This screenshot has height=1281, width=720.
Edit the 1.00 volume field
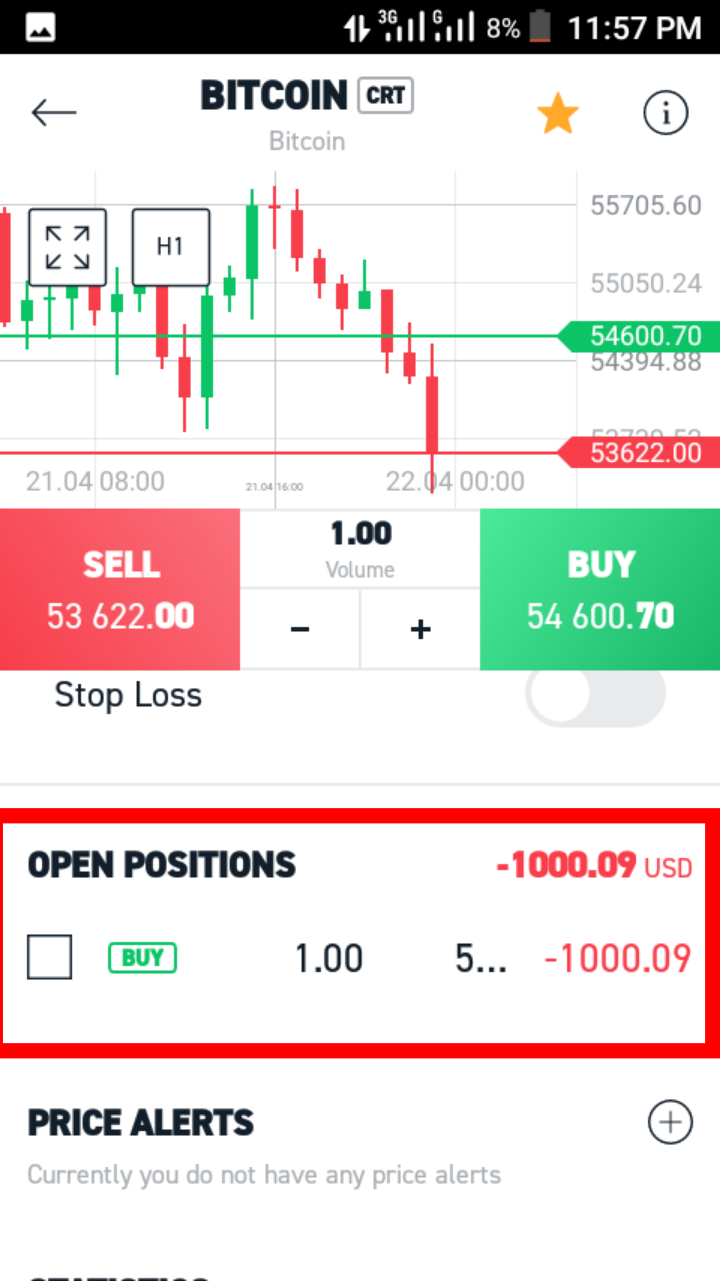[360, 548]
